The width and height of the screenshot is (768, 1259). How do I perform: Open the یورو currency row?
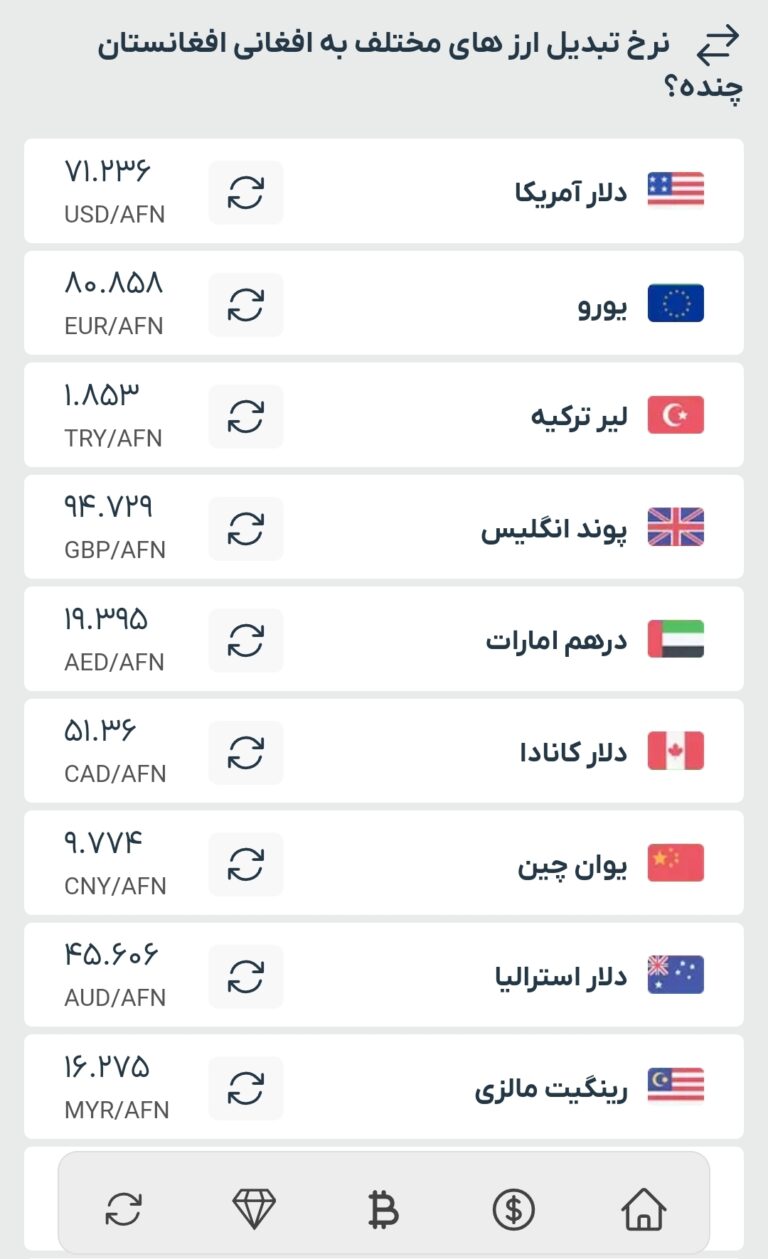point(384,303)
